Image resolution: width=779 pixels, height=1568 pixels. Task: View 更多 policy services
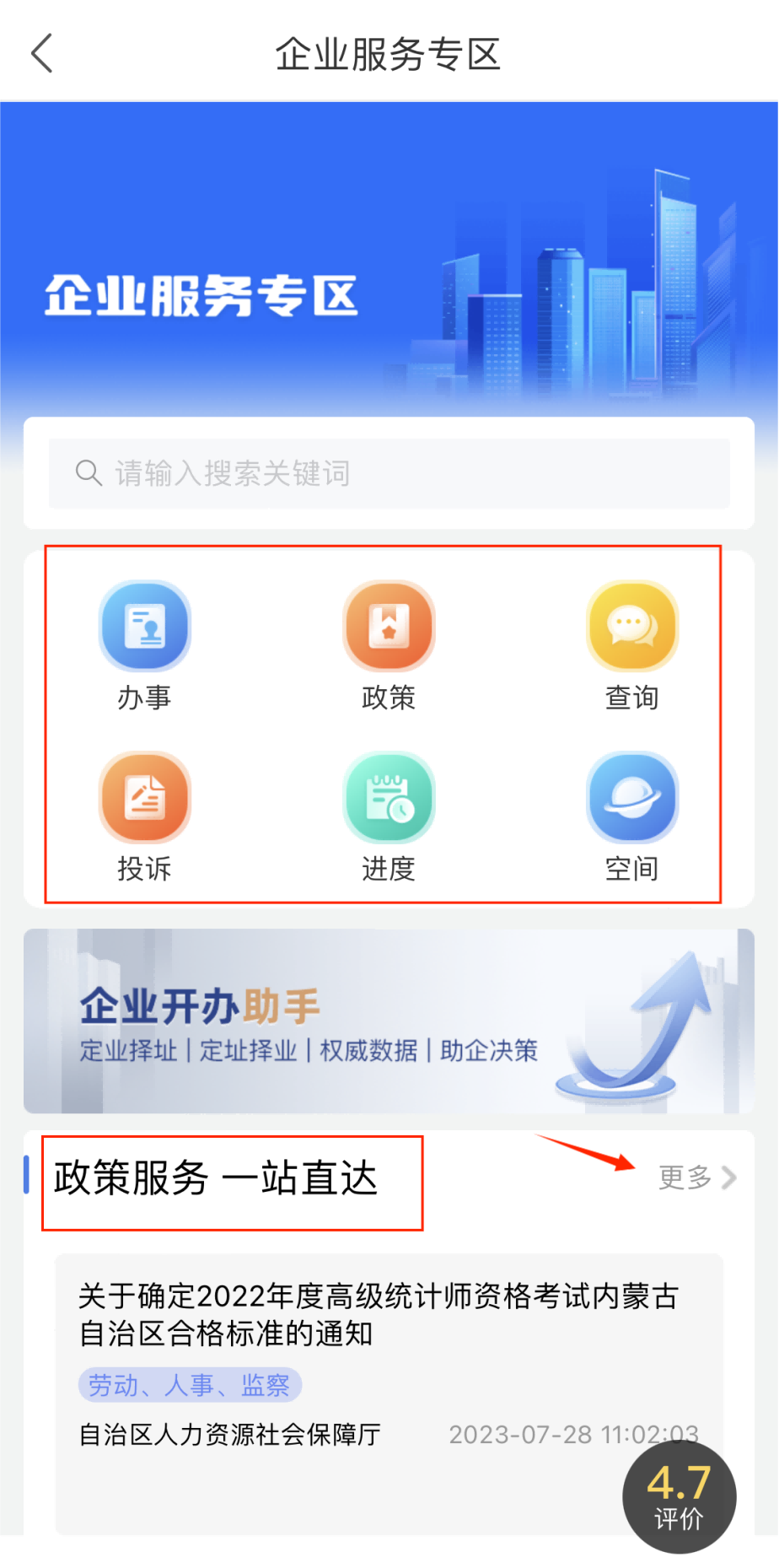click(x=696, y=1177)
